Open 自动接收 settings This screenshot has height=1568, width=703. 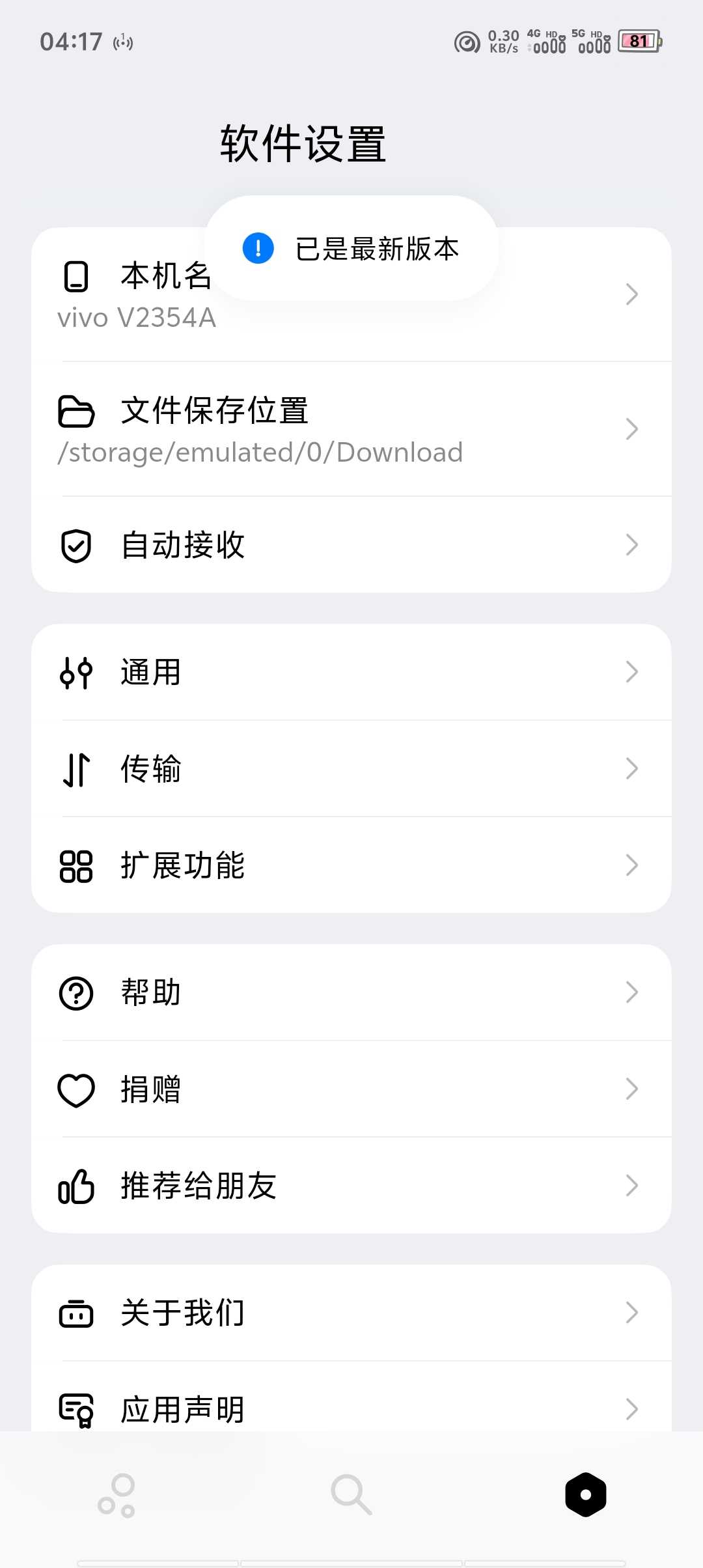[351, 545]
